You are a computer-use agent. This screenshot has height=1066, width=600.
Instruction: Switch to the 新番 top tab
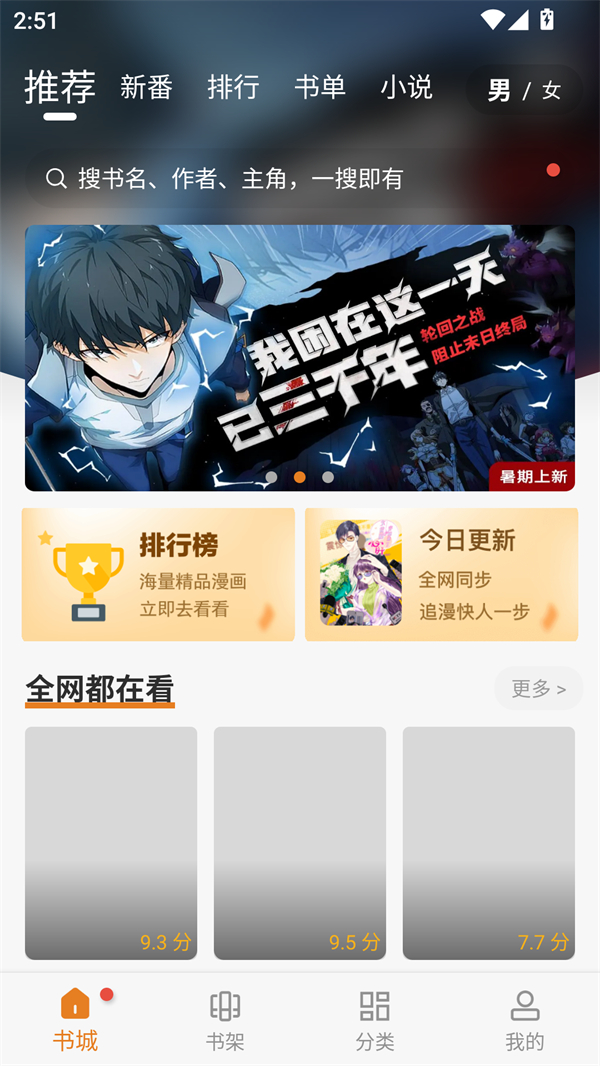tap(146, 88)
